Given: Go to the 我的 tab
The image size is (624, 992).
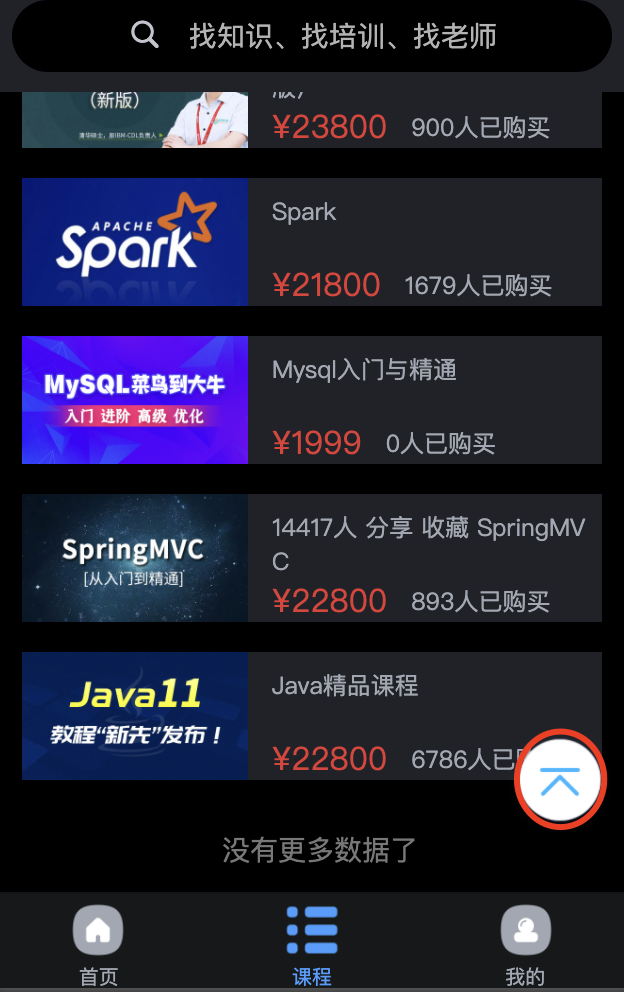Looking at the screenshot, I should click(x=525, y=945).
